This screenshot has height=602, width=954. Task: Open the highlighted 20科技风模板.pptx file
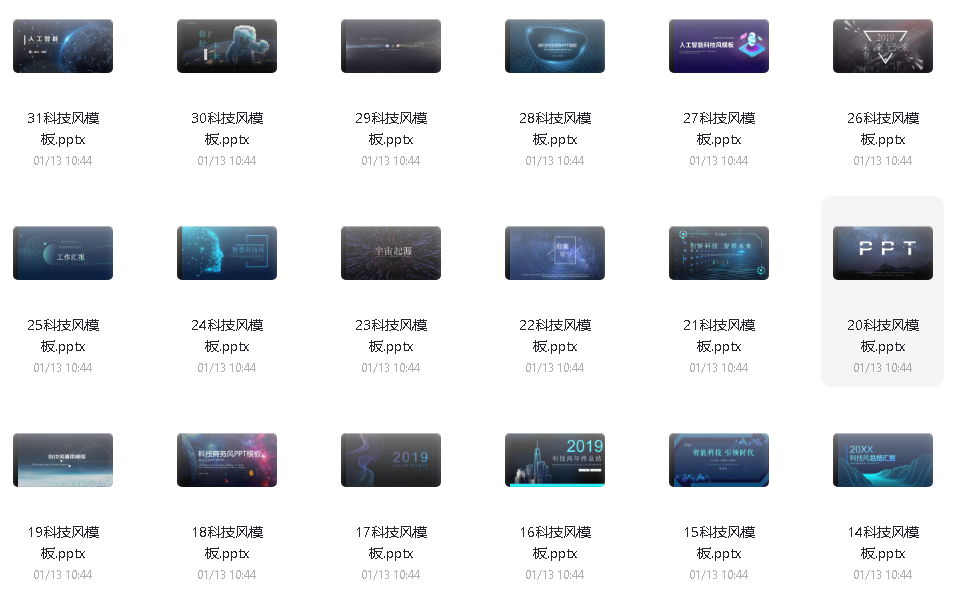(883, 253)
